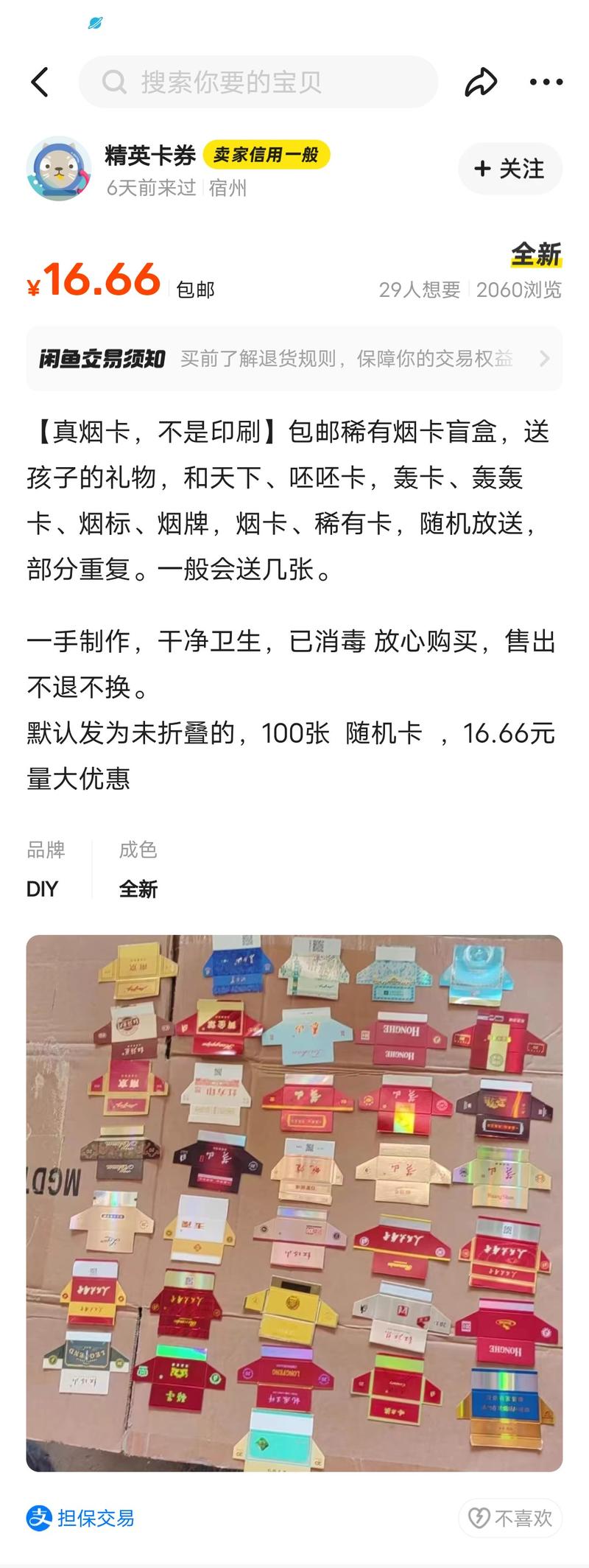The width and height of the screenshot is (589, 1568).
Task: View the cigarette card product photo
Action: click(294, 1203)
